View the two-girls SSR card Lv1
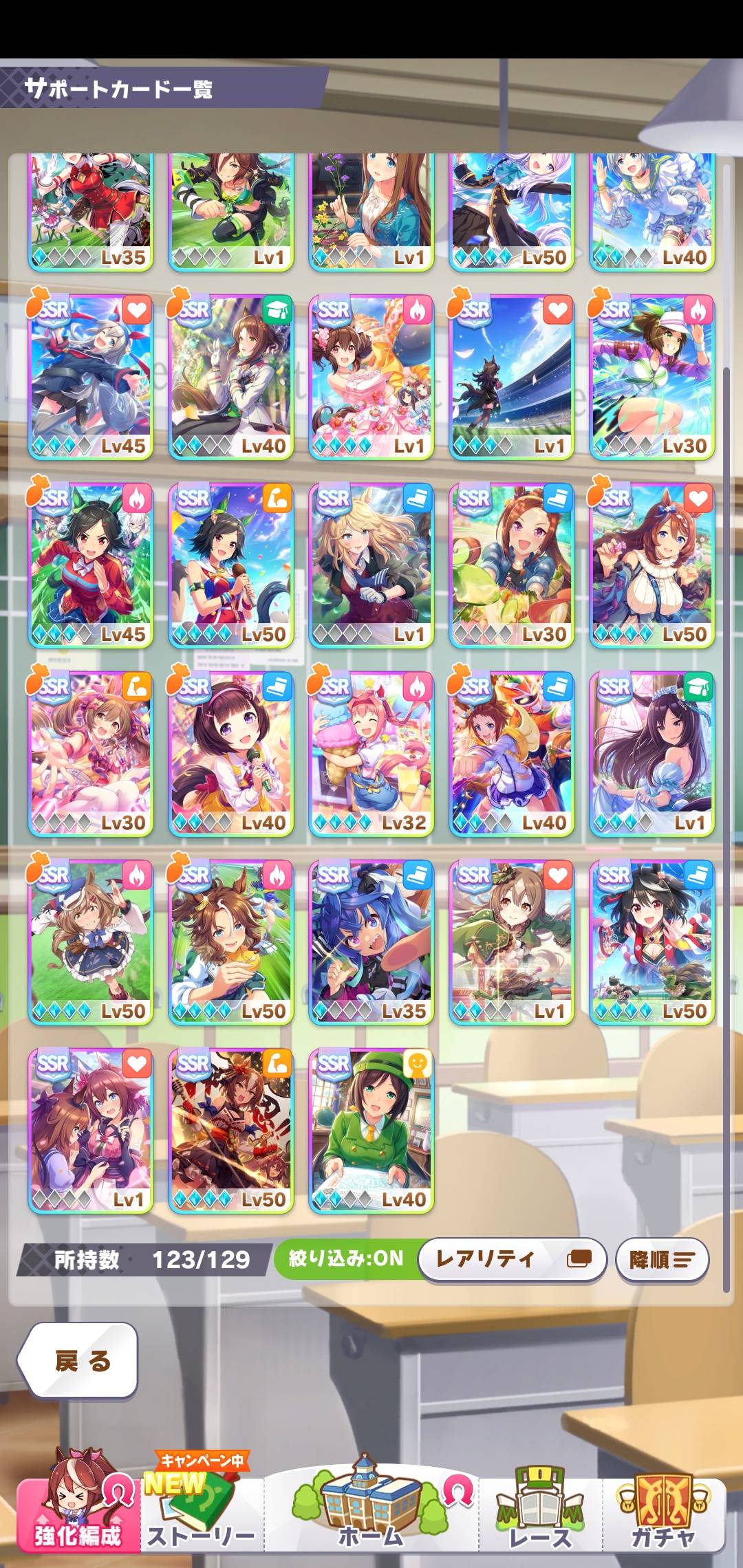This screenshot has width=743, height=1568. click(x=90, y=1129)
